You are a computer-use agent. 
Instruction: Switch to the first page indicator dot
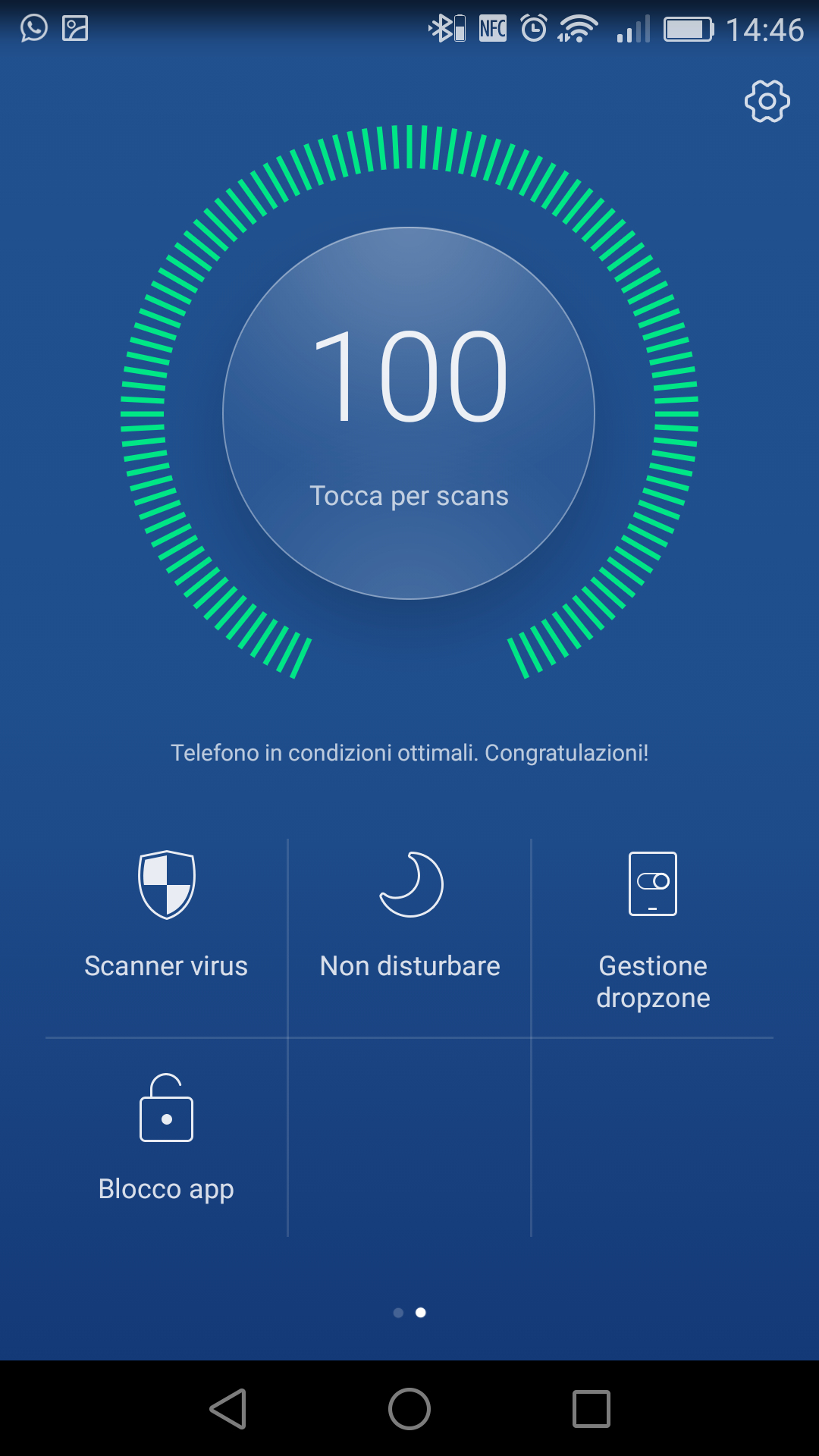398,1313
